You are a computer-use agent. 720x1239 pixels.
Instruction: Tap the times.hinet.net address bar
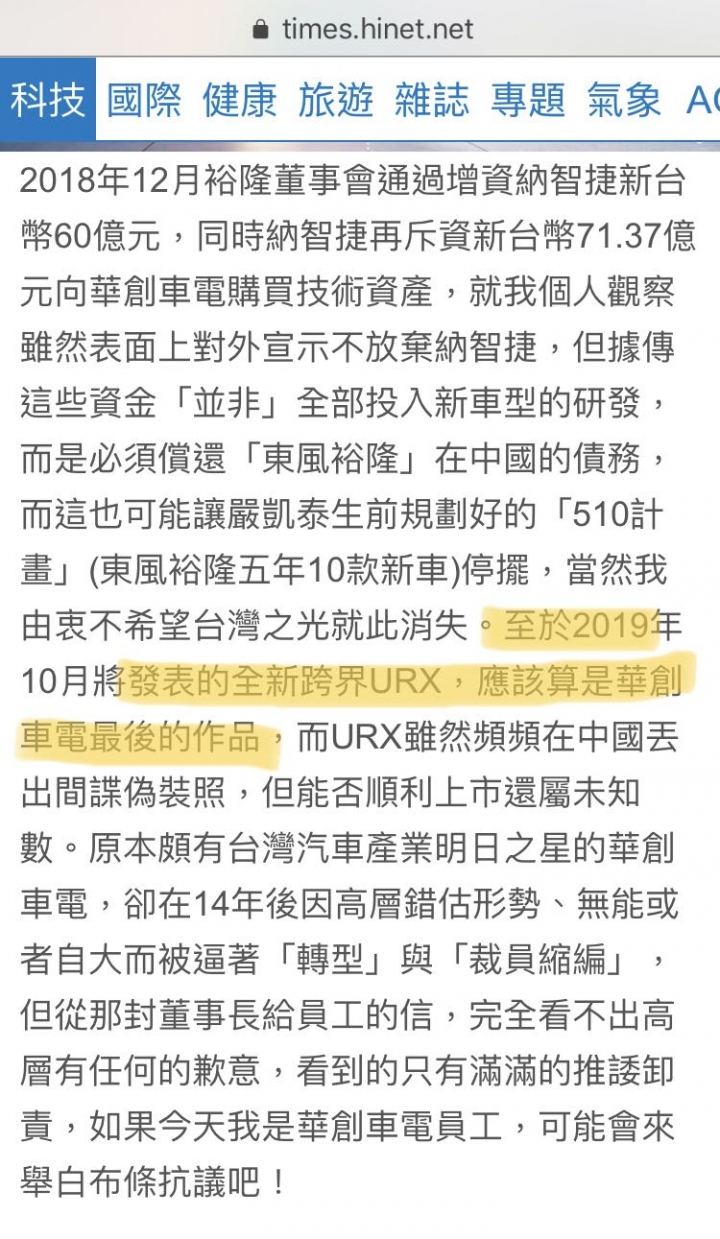click(363, 29)
